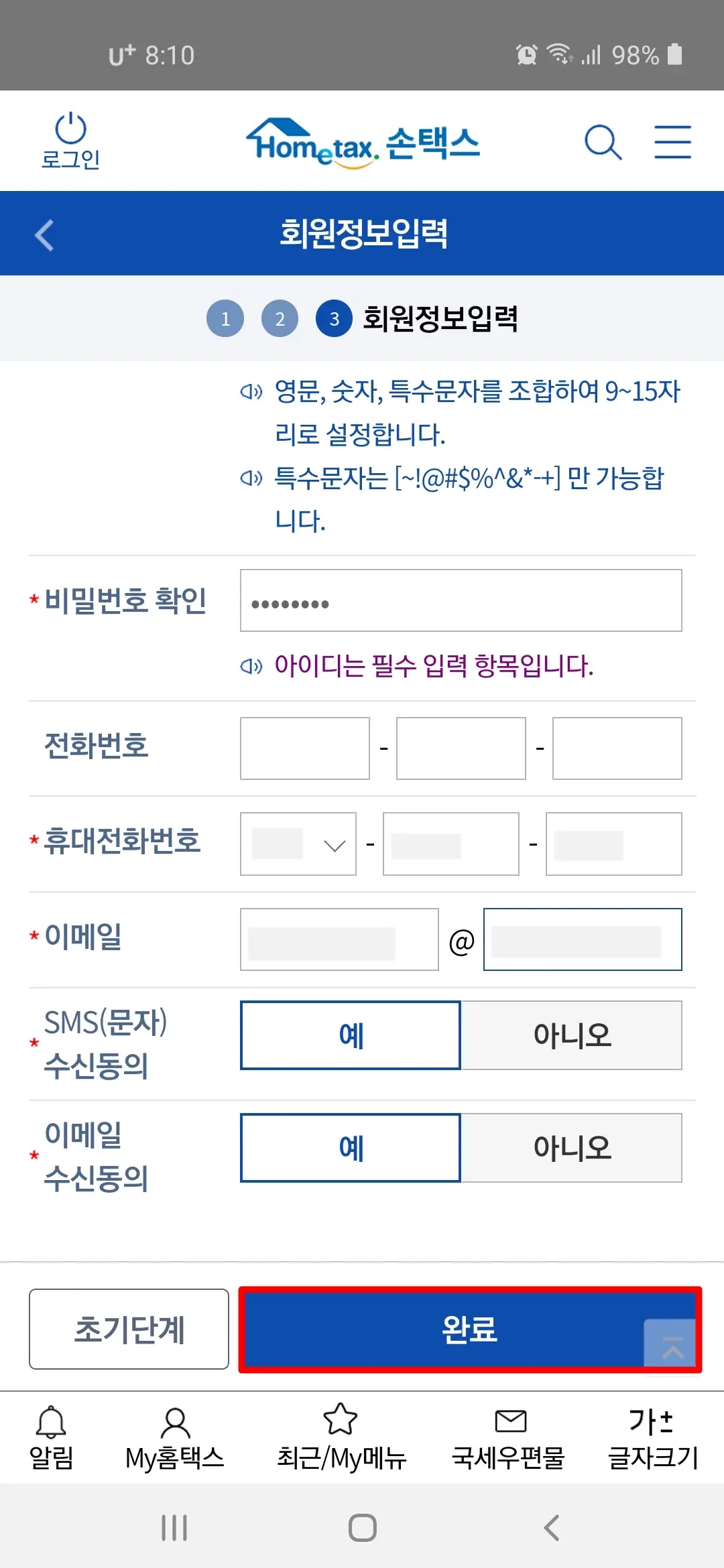Image resolution: width=724 pixels, height=1568 pixels.
Task: Click the 초기단계 button
Action: (x=129, y=1329)
